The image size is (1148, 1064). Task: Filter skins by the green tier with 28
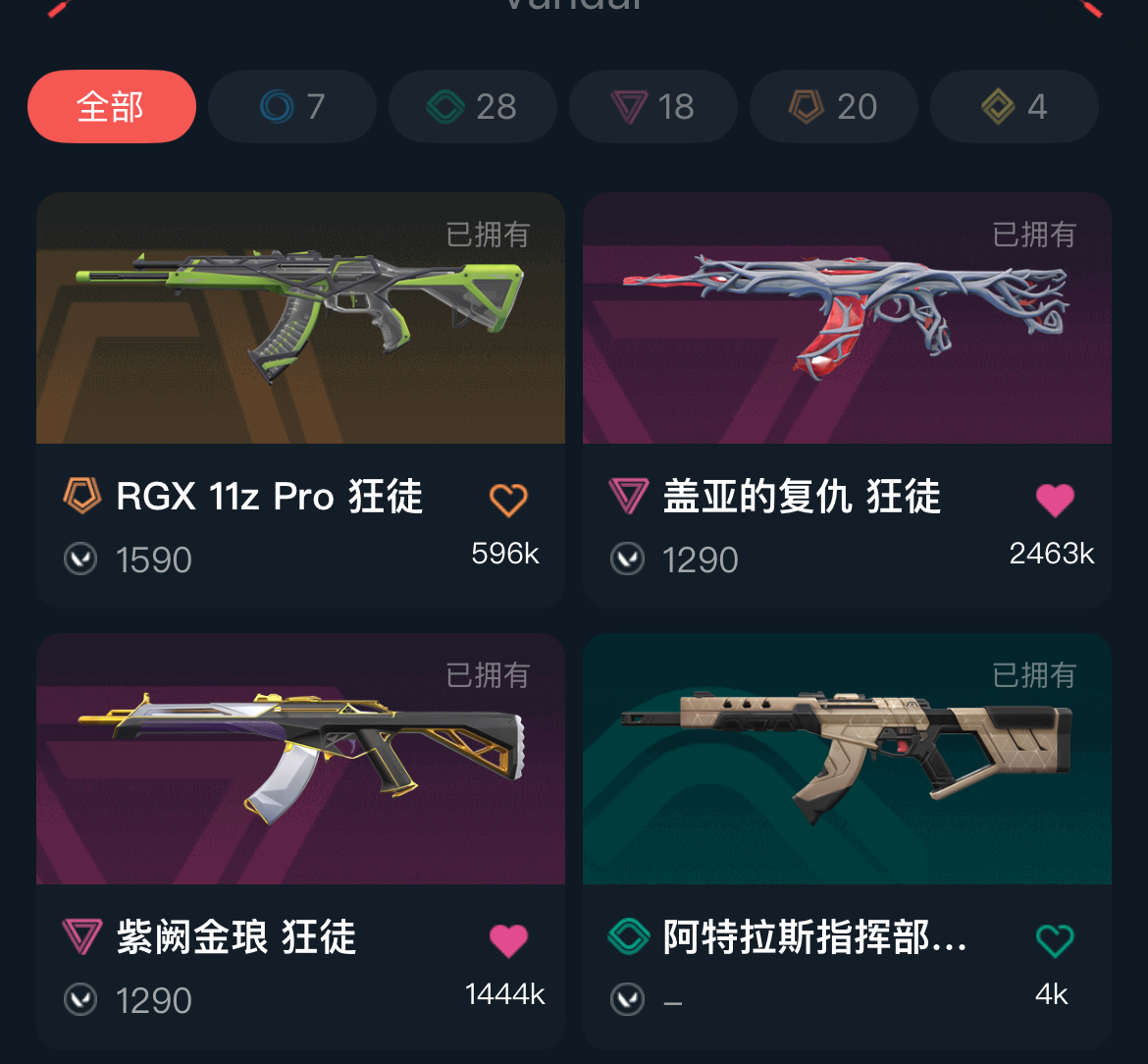coord(472,106)
